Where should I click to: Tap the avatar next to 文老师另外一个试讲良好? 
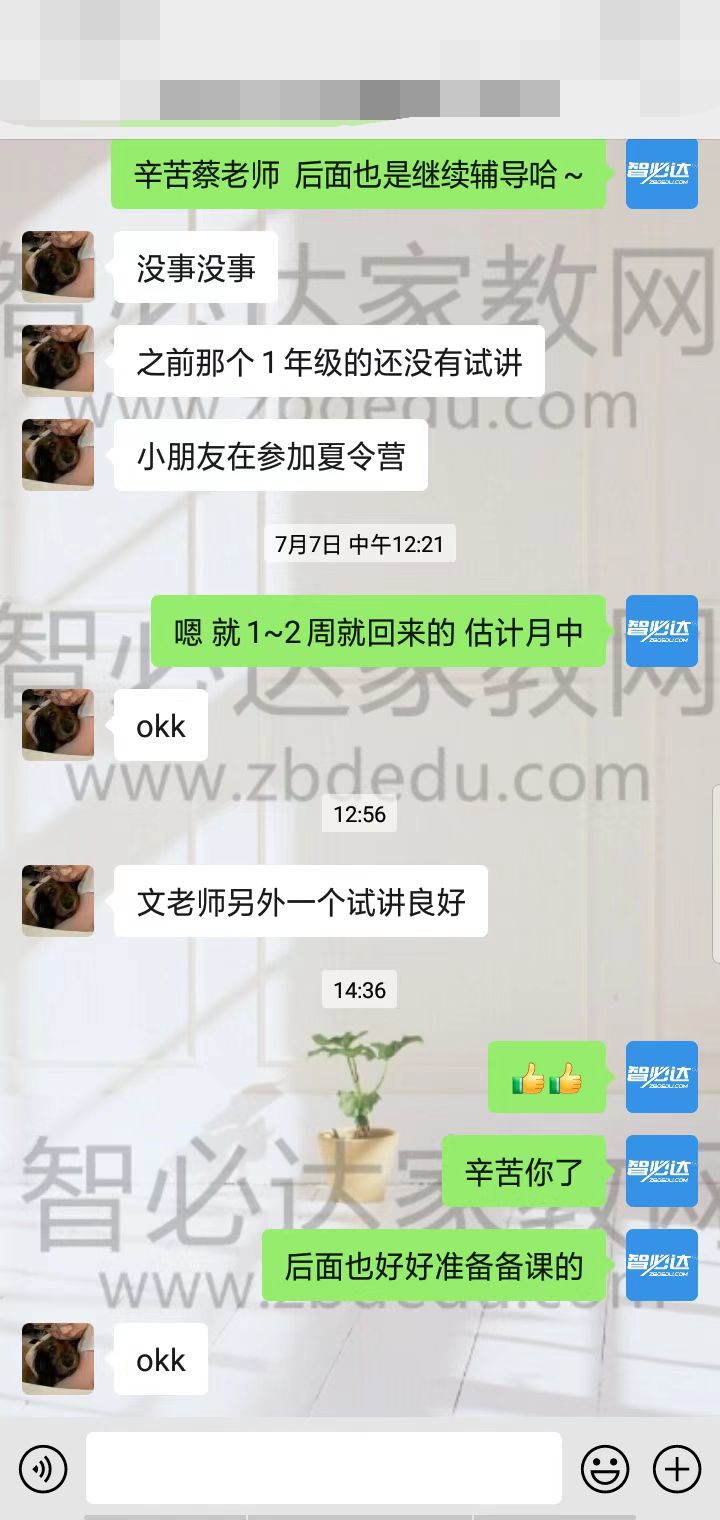pos(58,901)
